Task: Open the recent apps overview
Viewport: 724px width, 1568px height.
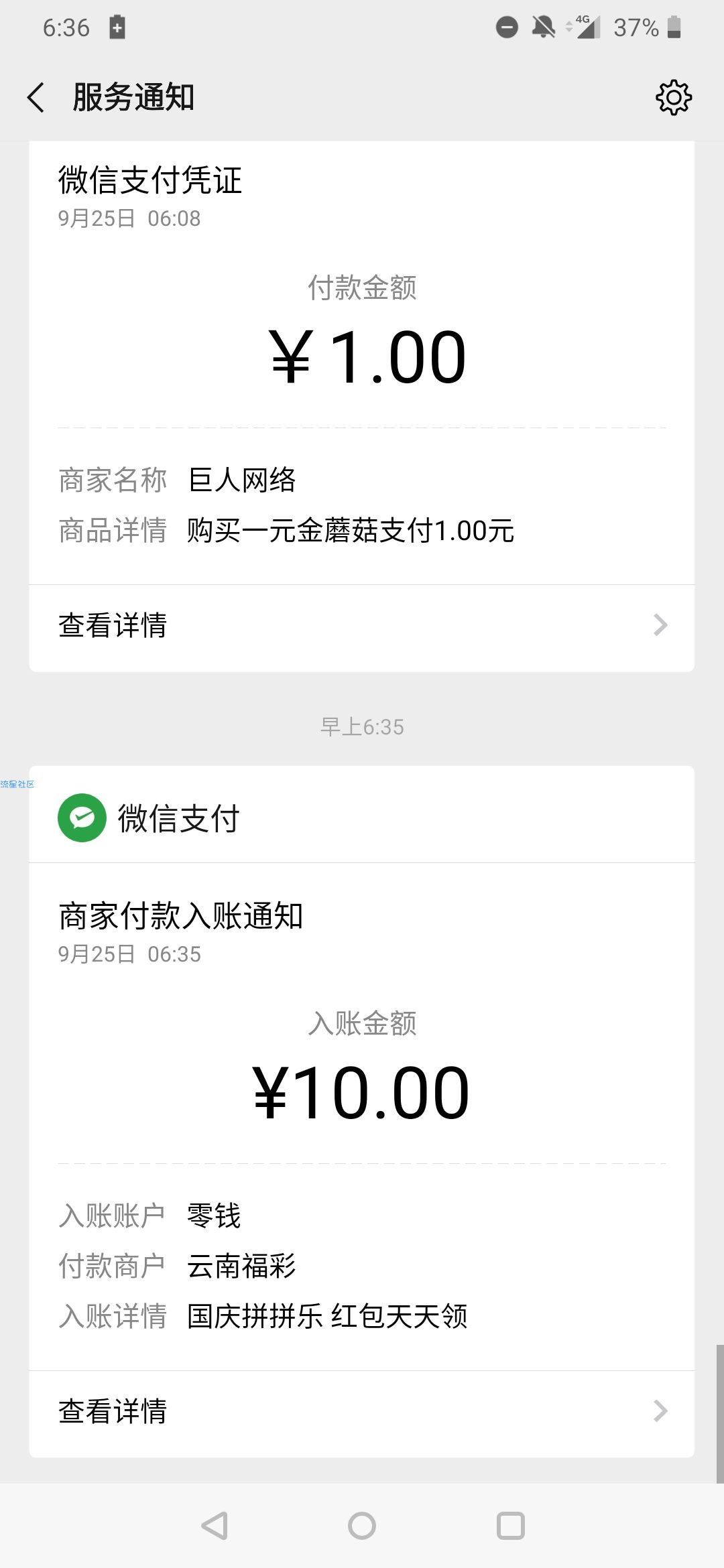Action: click(x=510, y=1526)
